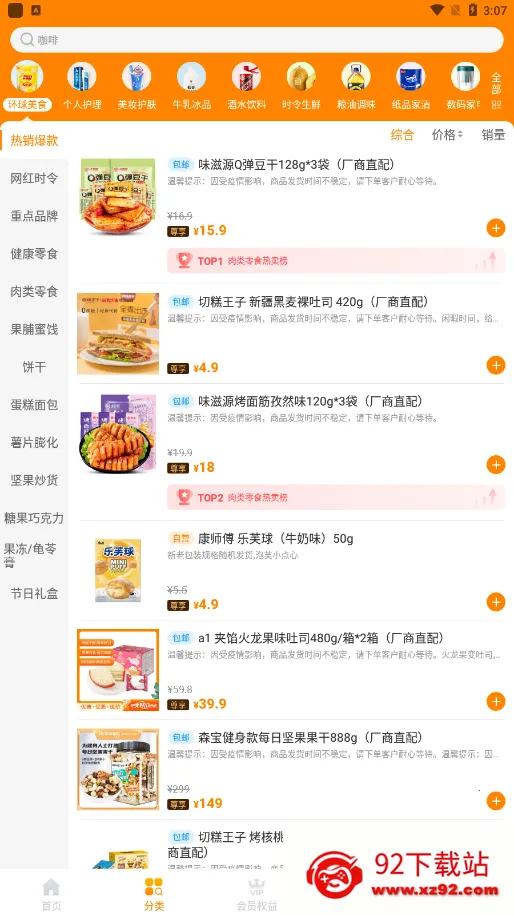The image size is (514, 915).
Task: Switch to the 美妆护肤 category
Action: point(137,86)
